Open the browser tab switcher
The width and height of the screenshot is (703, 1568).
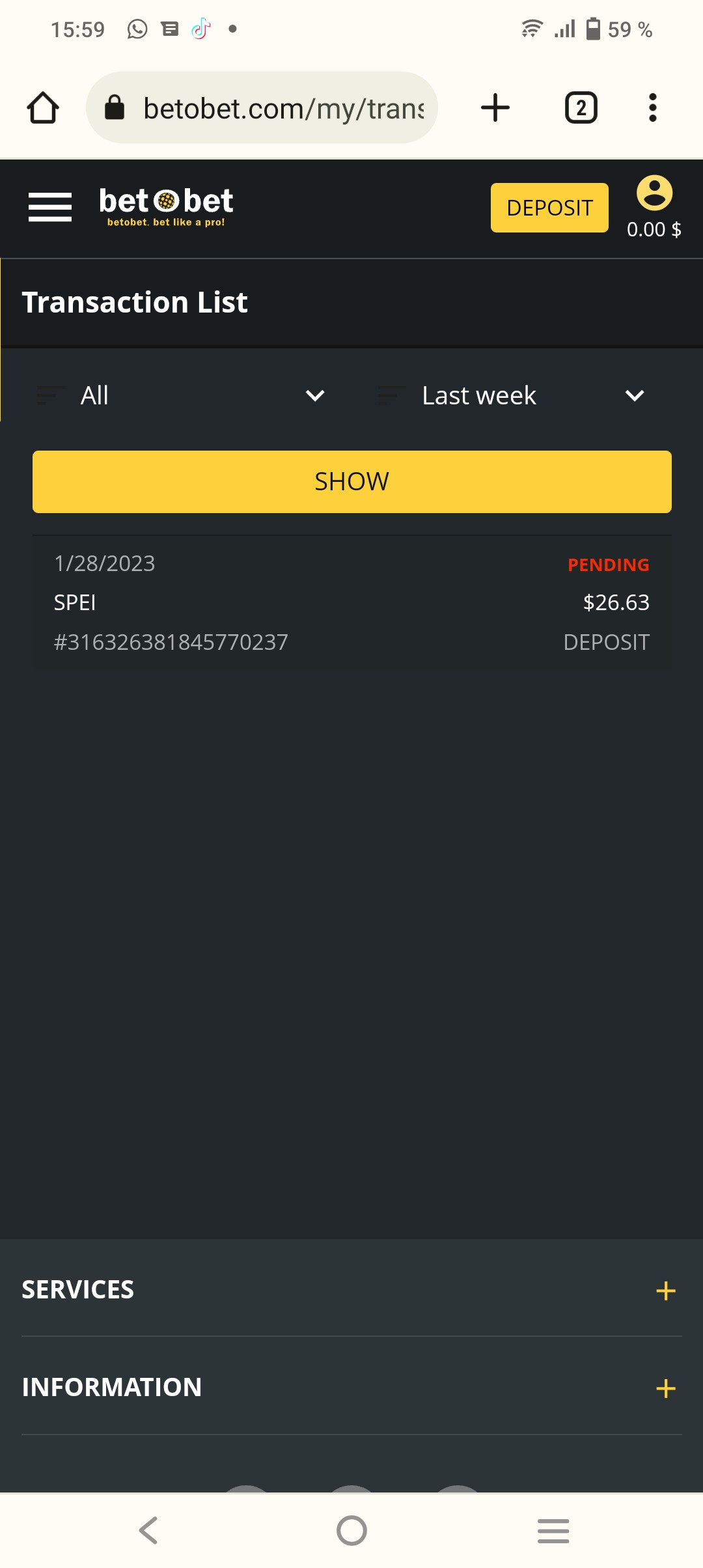pyautogui.click(x=581, y=107)
